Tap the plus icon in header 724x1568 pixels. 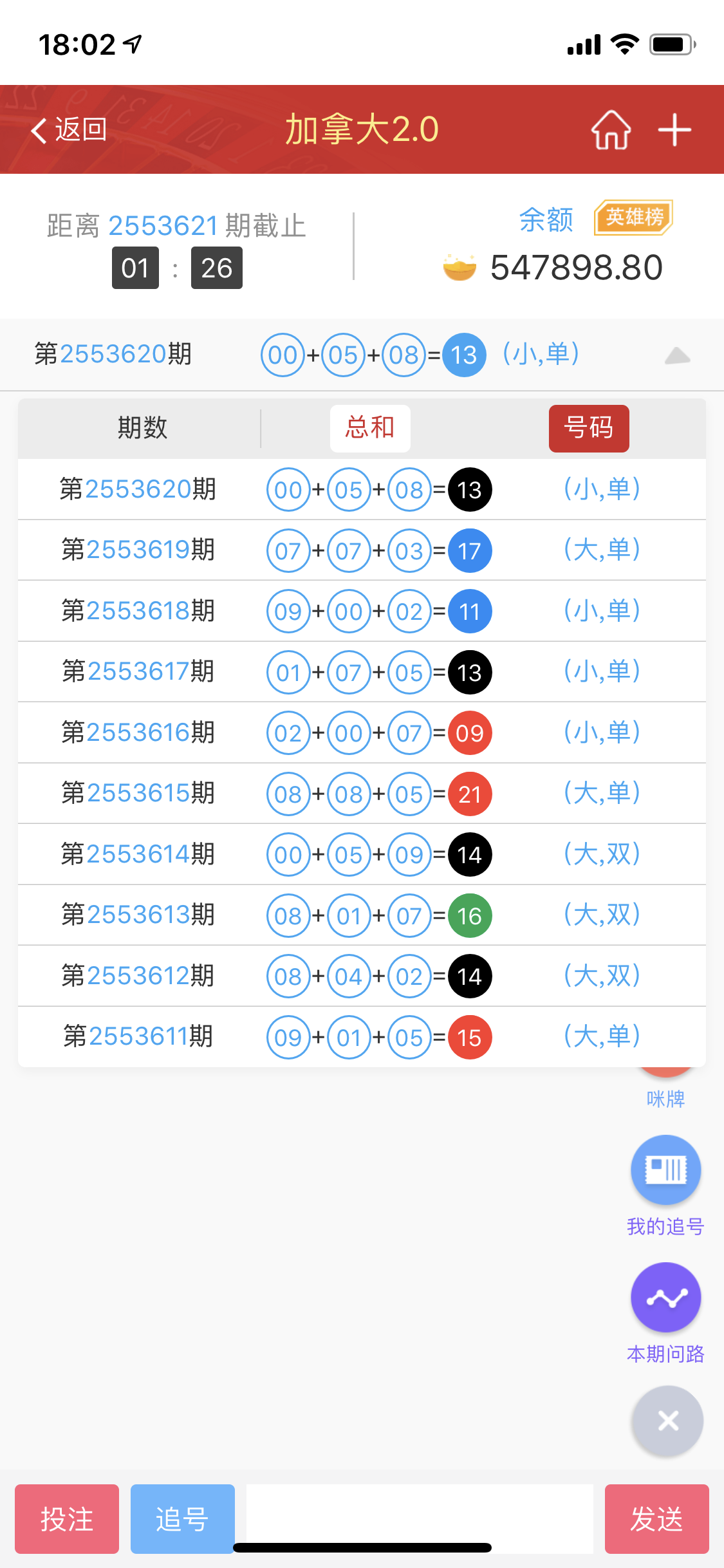click(x=674, y=130)
